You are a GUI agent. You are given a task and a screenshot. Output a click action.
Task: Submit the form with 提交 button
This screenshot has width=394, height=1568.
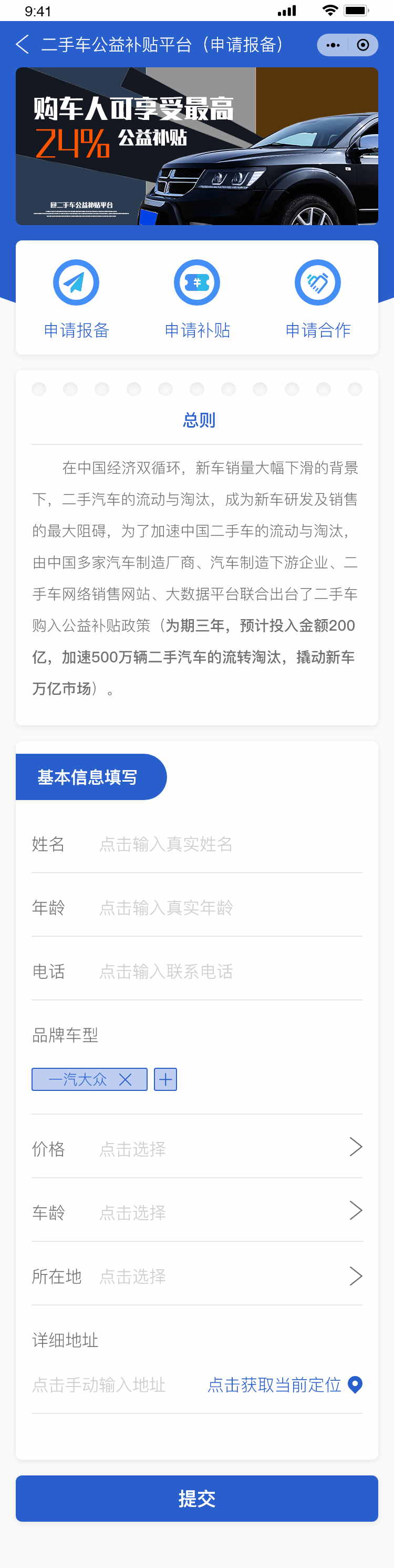point(196,1498)
